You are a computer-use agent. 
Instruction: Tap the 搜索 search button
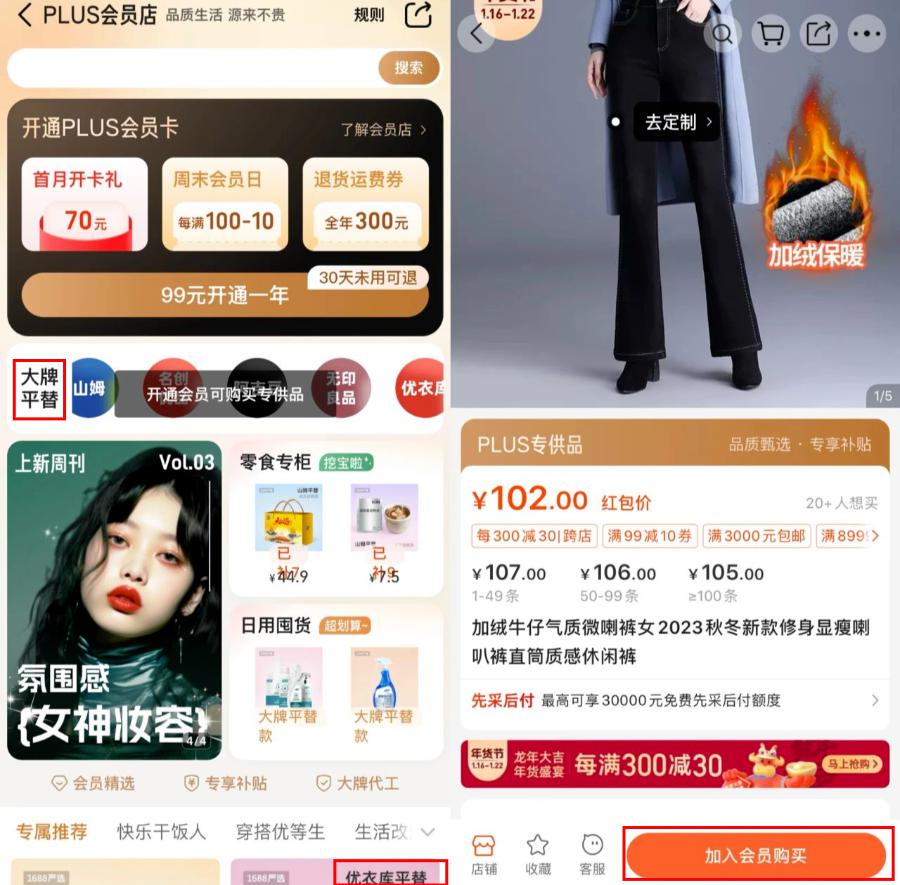tap(408, 68)
